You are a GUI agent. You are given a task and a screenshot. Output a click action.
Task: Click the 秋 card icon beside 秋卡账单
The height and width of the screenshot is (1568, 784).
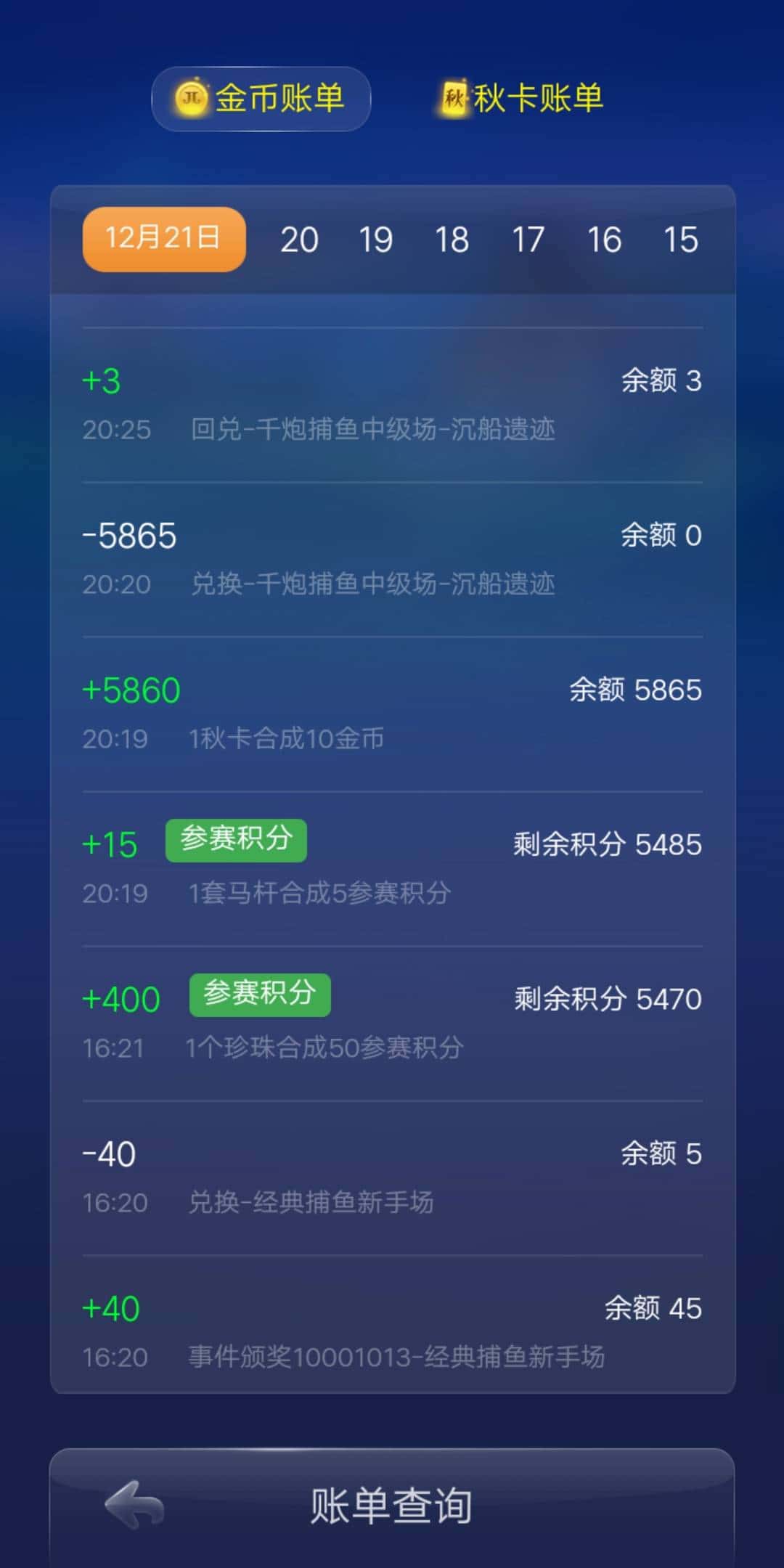454,99
